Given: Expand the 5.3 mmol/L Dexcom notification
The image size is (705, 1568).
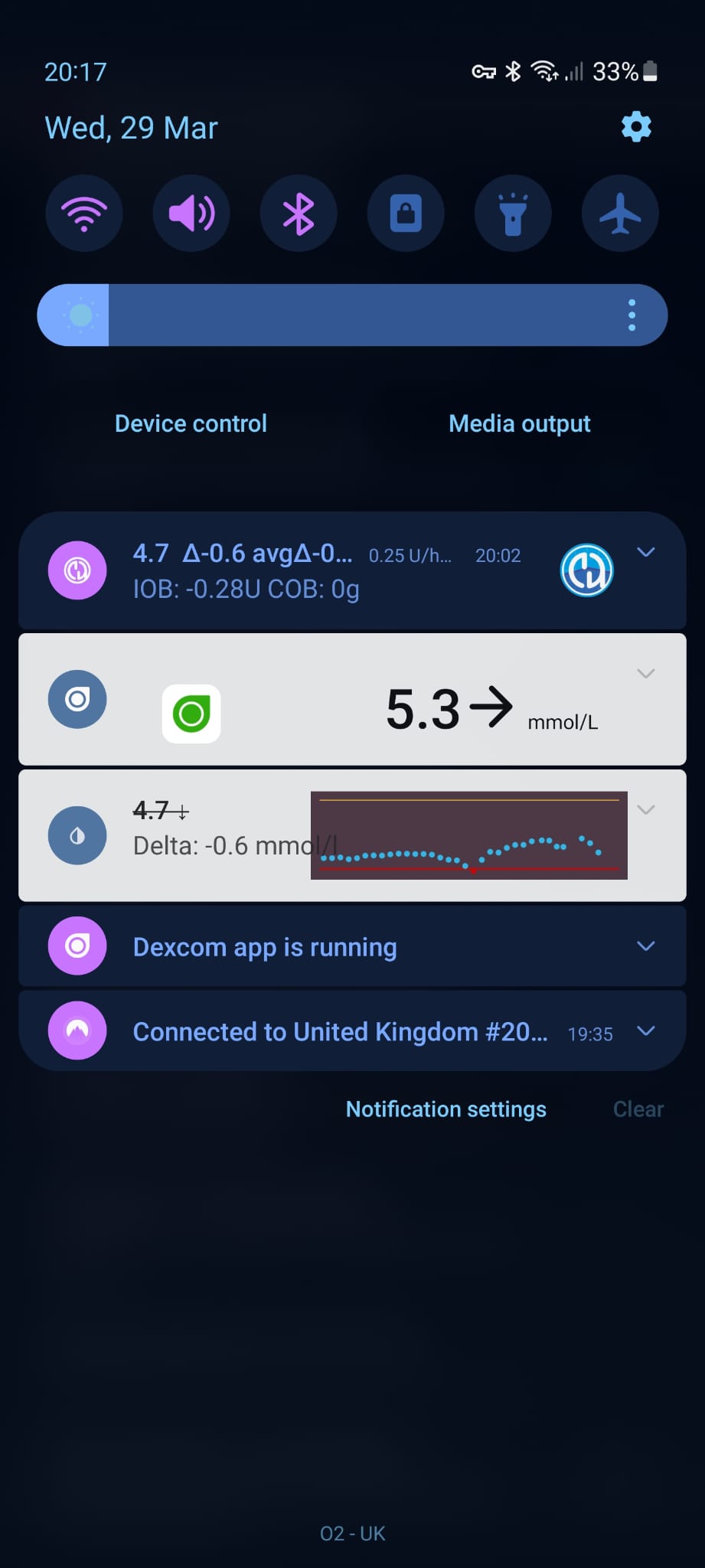Looking at the screenshot, I should [x=646, y=674].
